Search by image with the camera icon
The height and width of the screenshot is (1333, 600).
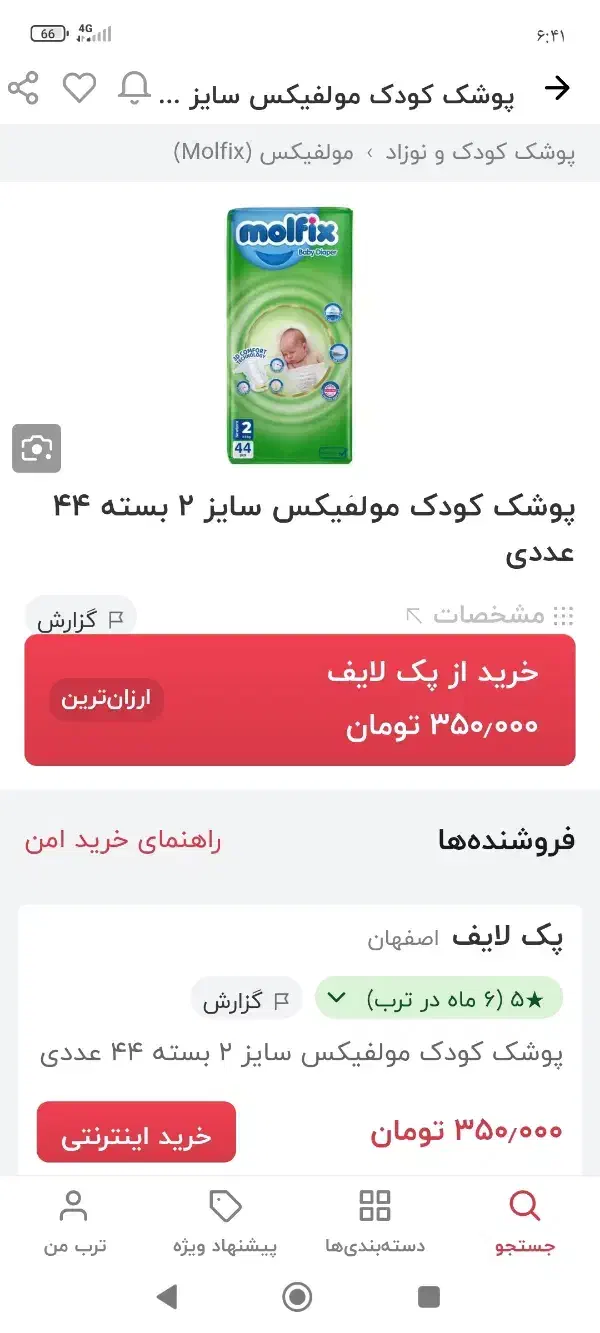pos(37,448)
